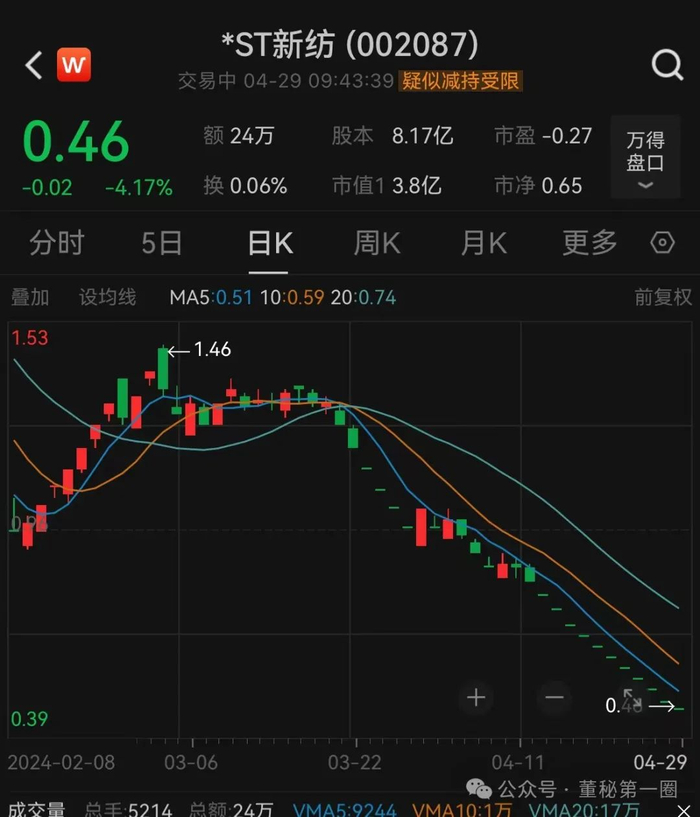Zoom in the K-line chart with plus

(476, 697)
